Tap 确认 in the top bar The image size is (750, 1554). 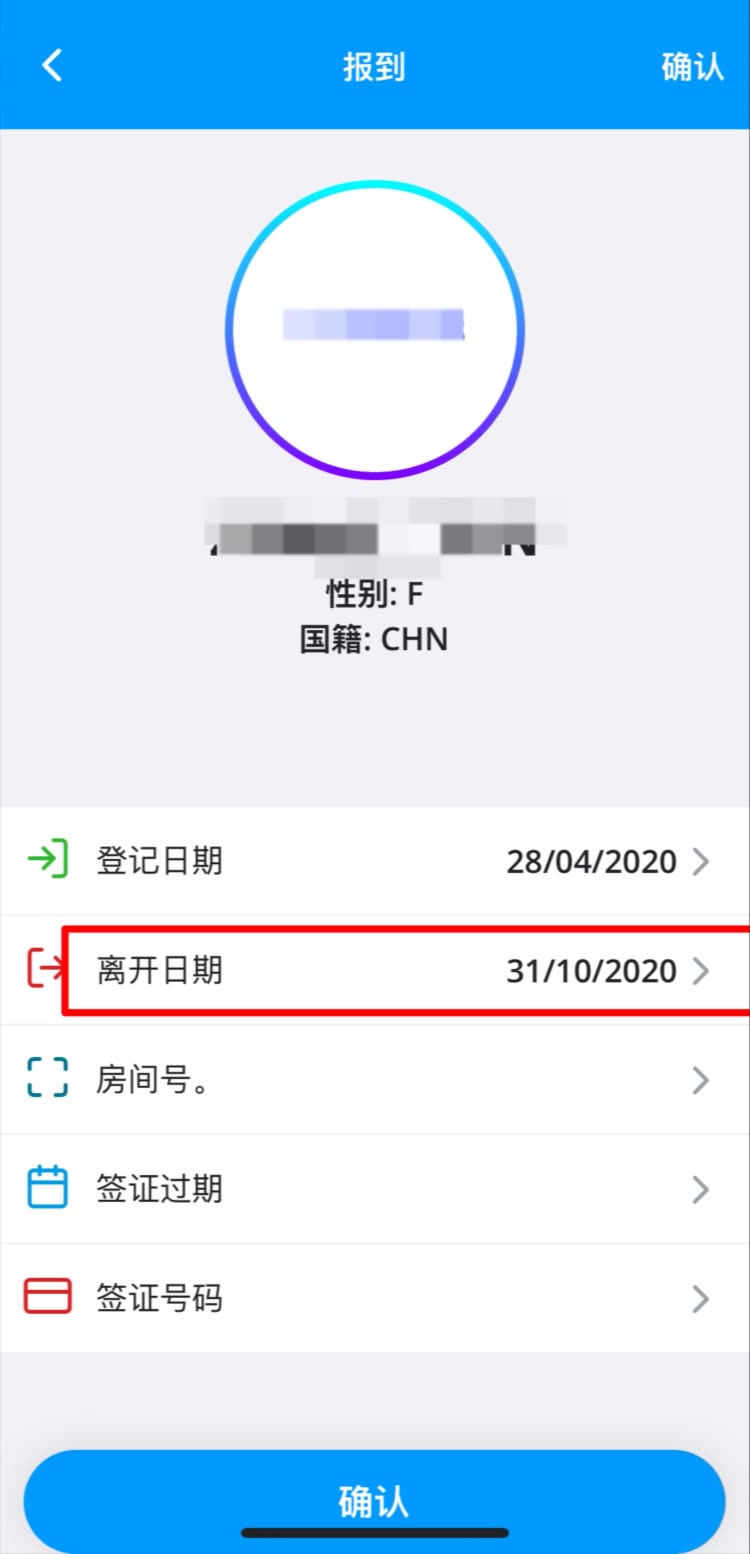(692, 67)
